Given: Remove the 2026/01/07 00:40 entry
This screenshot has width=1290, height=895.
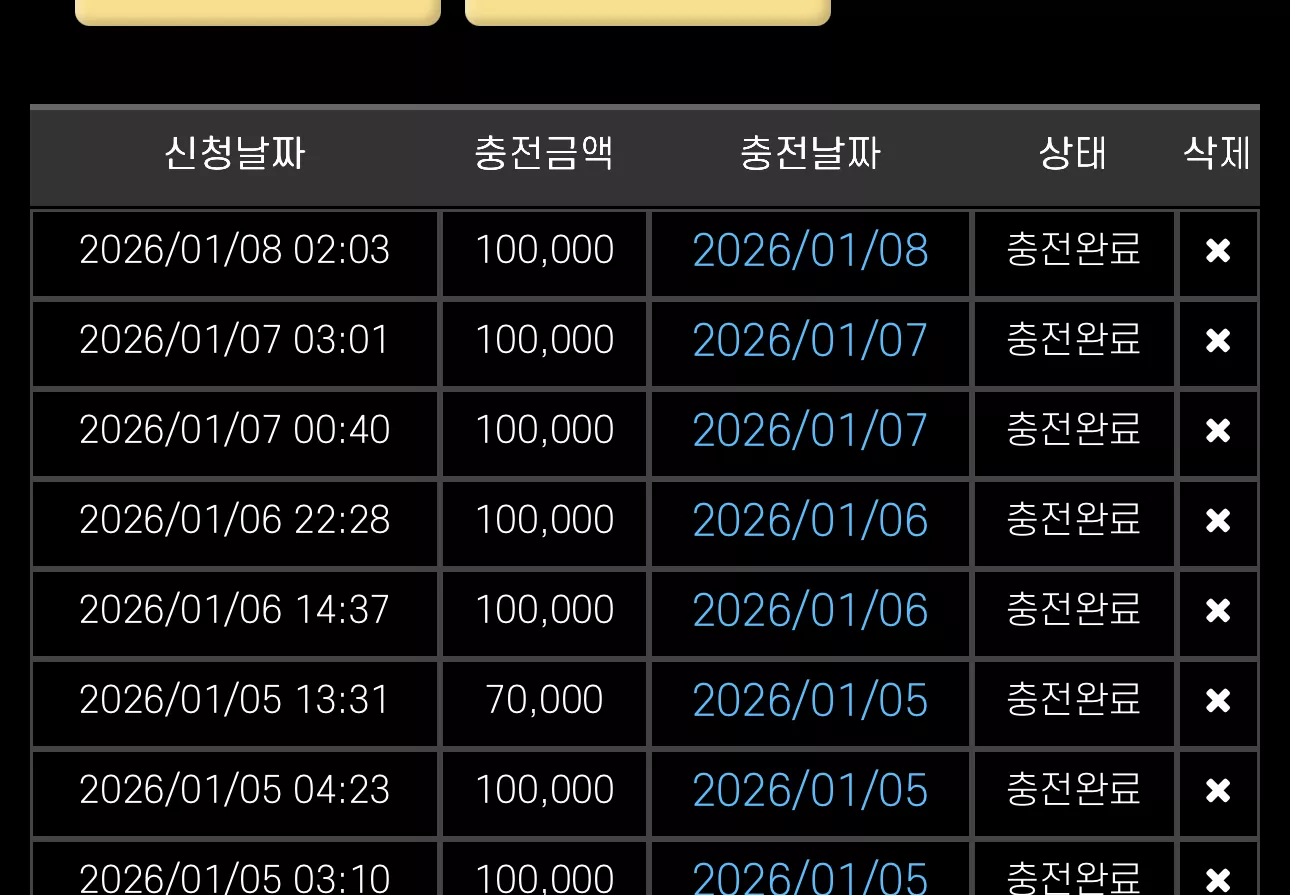Looking at the screenshot, I should (1218, 431).
